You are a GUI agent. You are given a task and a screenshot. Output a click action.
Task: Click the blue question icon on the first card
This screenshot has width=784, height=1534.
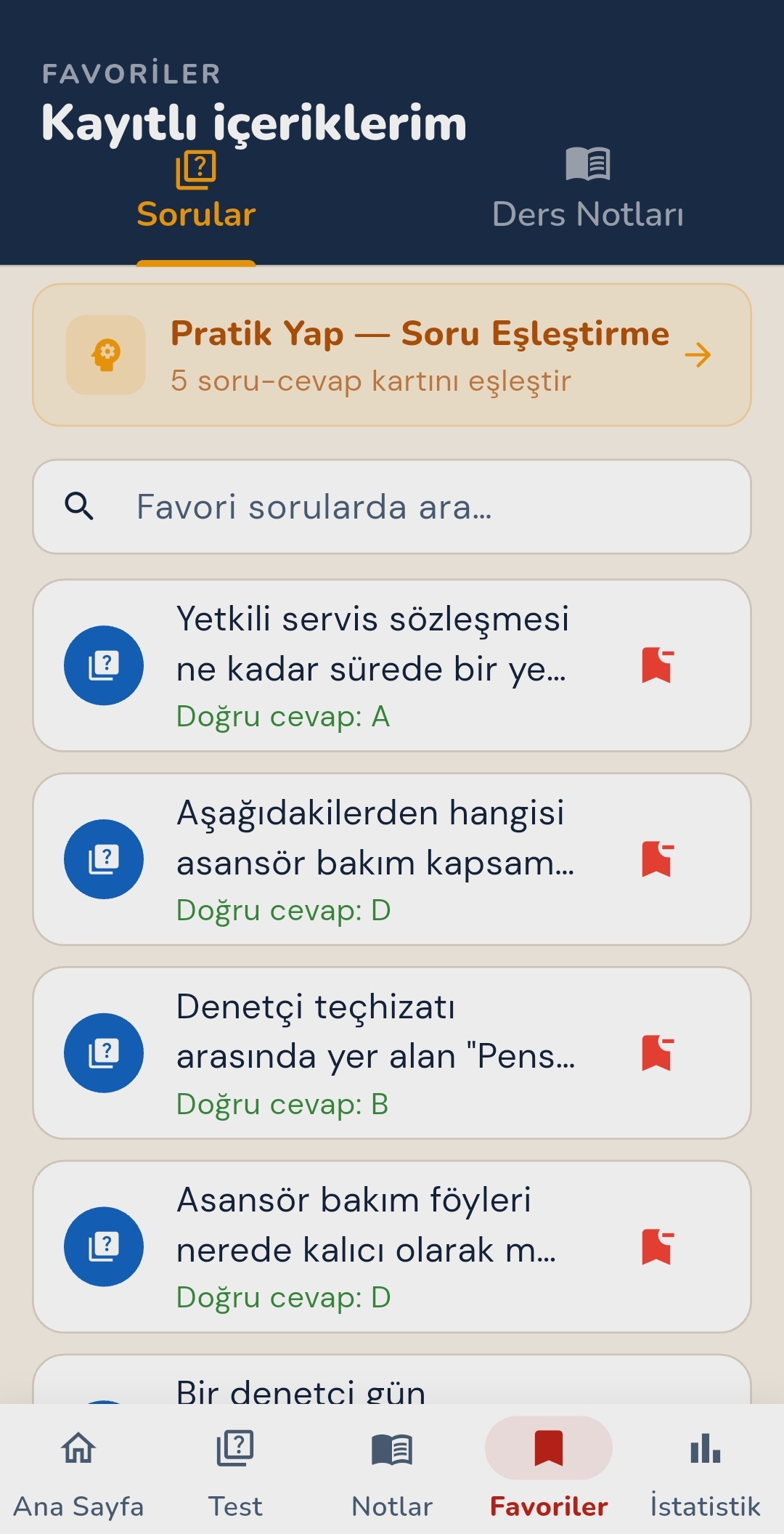pos(105,664)
